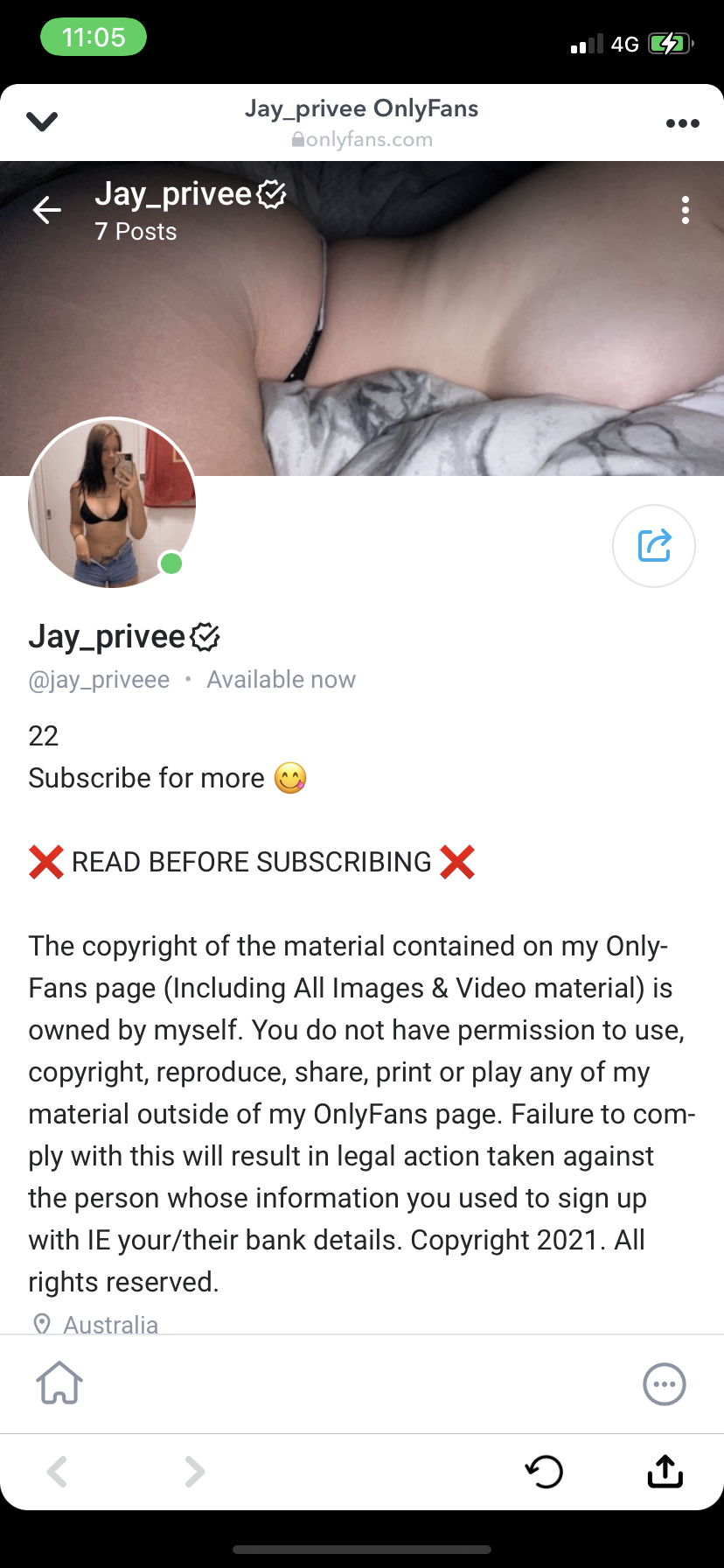Open the profile's vertical overflow menu
This screenshot has width=724, height=1568.
click(685, 210)
